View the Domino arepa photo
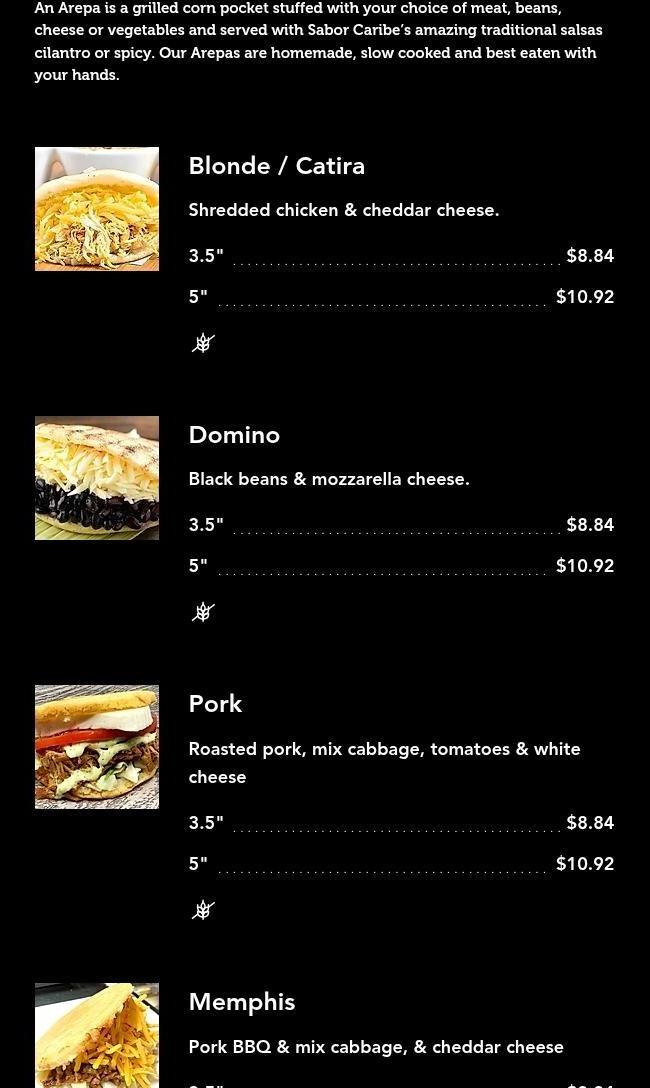 click(x=97, y=478)
